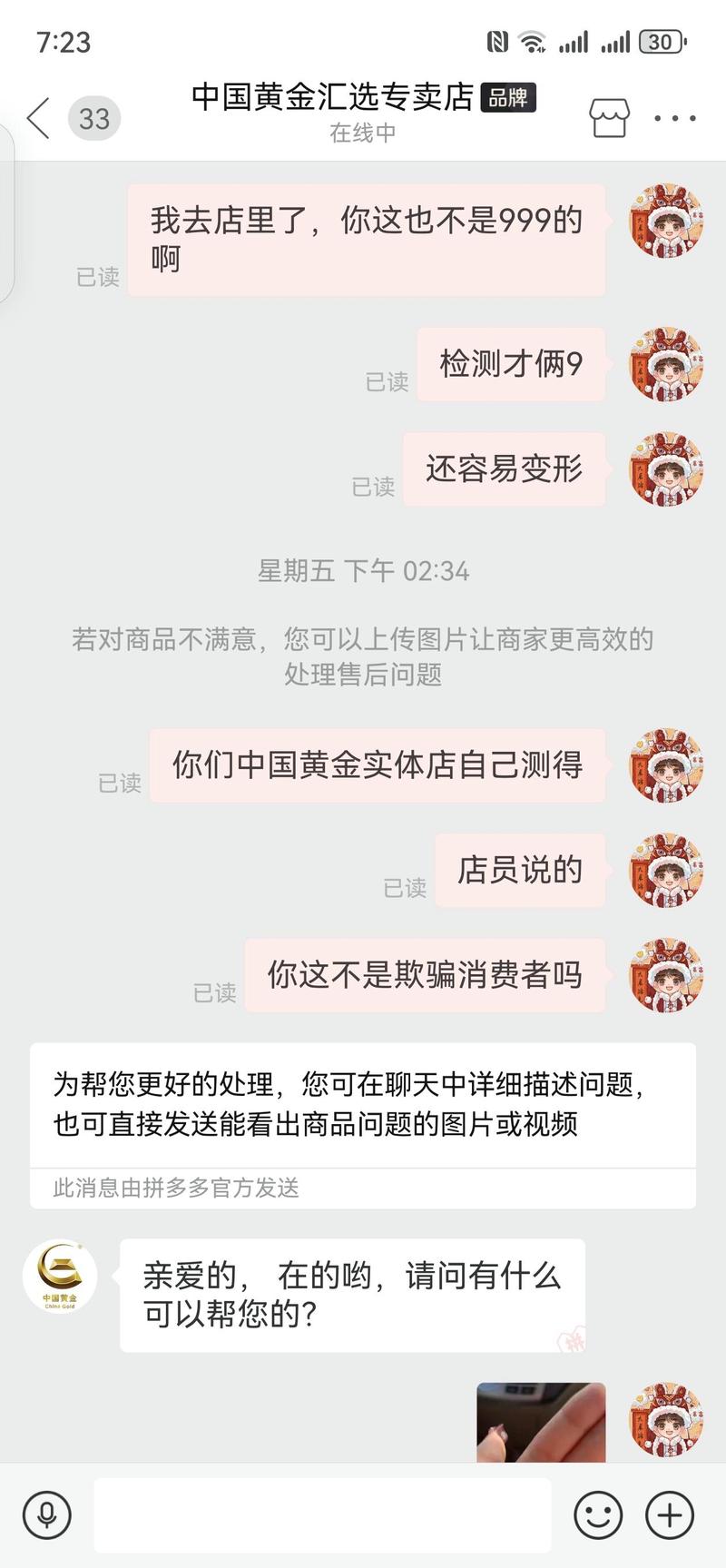The height and width of the screenshot is (1568, 726).
Task: Focus the message text field
Action: click(x=322, y=1514)
